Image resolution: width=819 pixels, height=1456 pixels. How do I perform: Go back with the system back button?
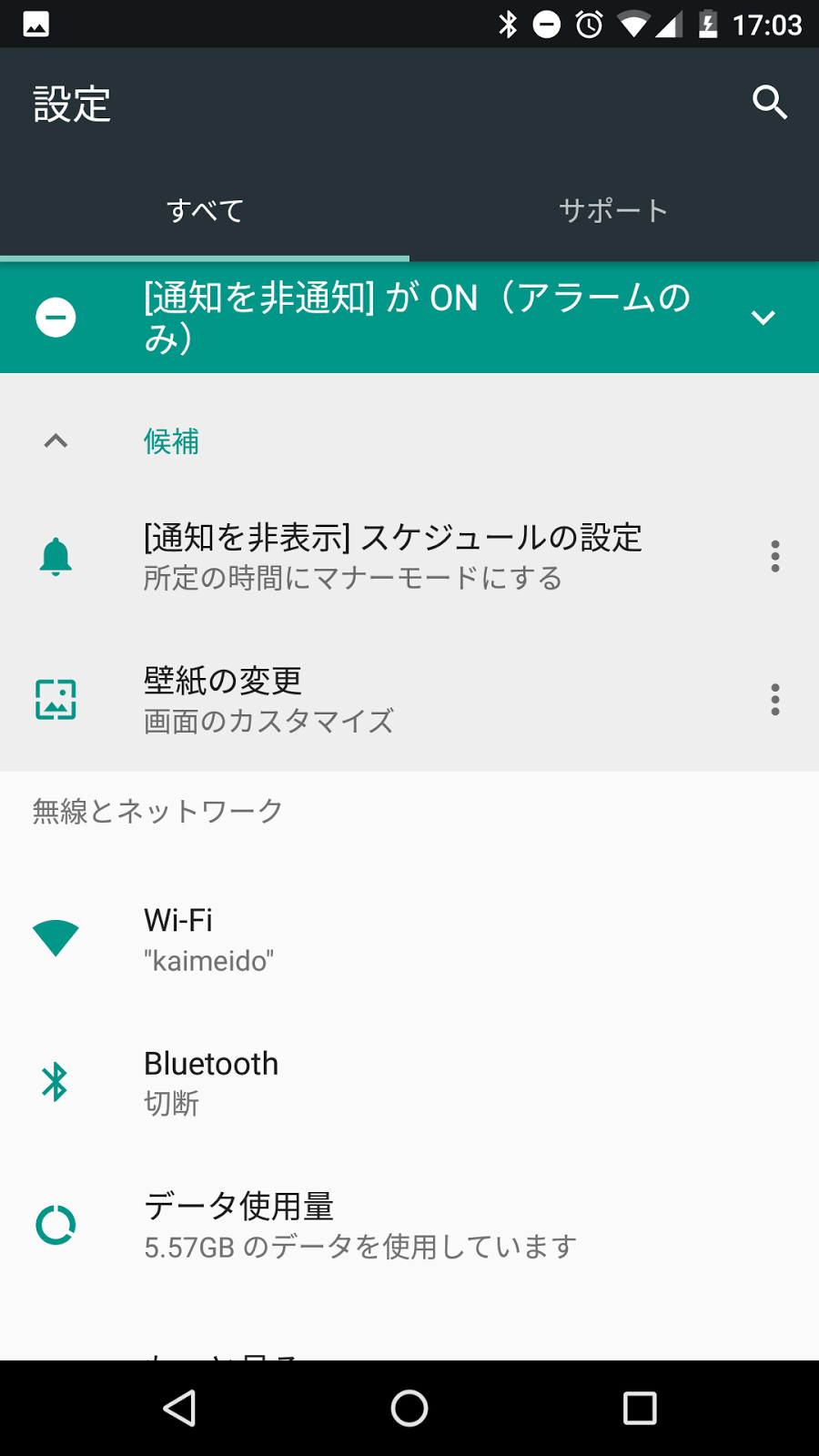[179, 1408]
